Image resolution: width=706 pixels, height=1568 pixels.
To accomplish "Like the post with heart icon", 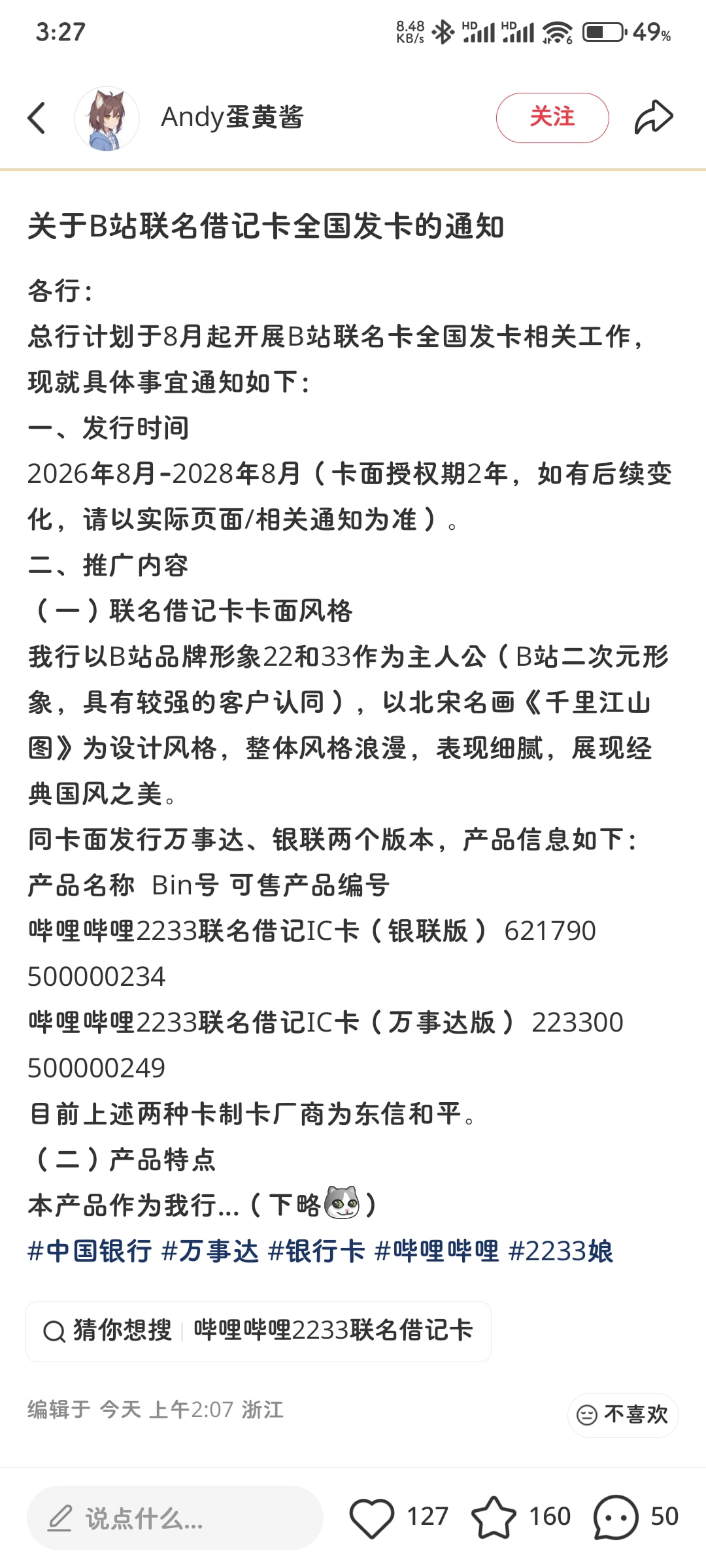I will tap(371, 1517).
